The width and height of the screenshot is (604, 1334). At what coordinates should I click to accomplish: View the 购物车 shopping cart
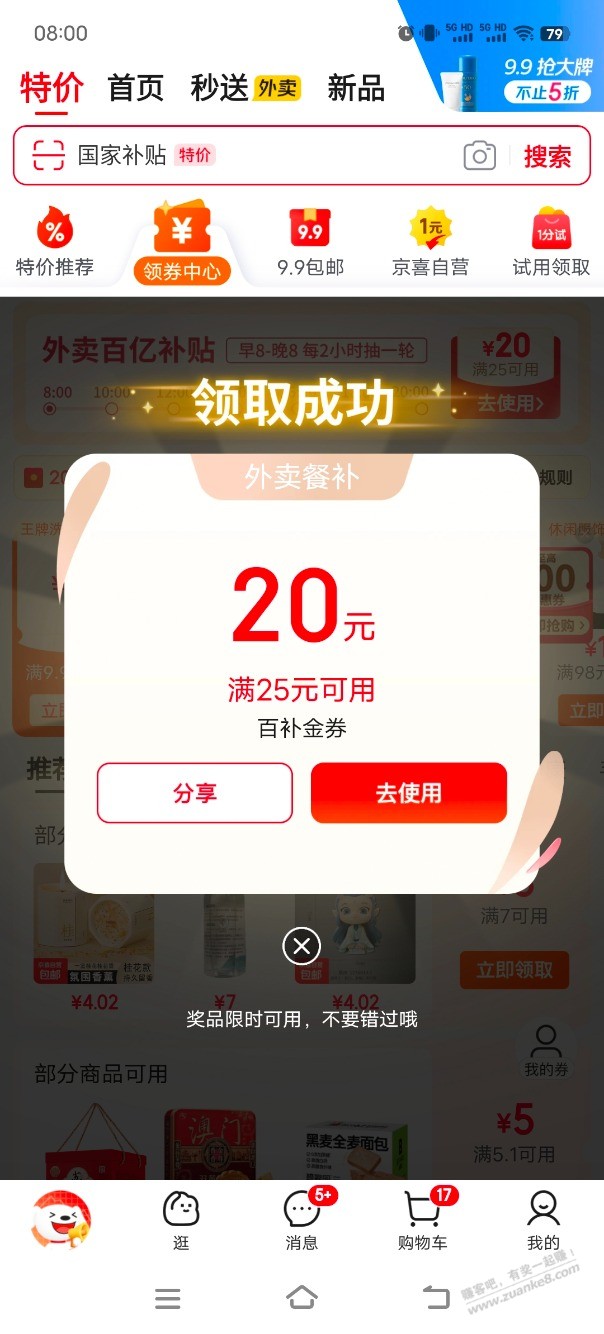pyautogui.click(x=423, y=1221)
